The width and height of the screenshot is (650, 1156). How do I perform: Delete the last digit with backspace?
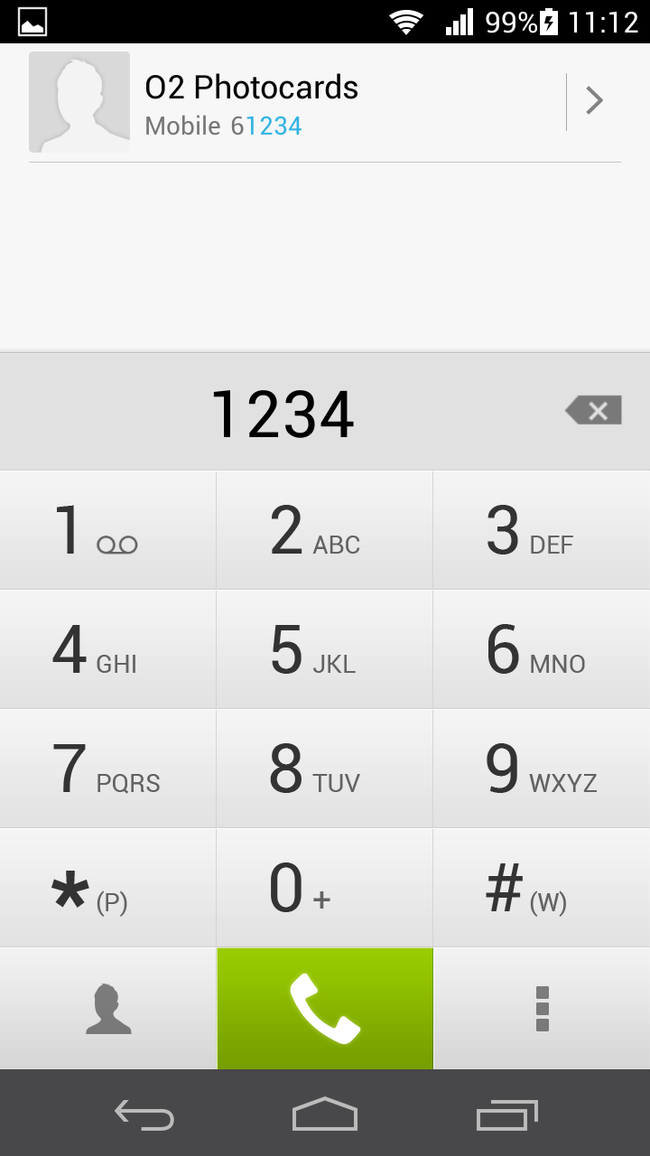click(x=594, y=410)
